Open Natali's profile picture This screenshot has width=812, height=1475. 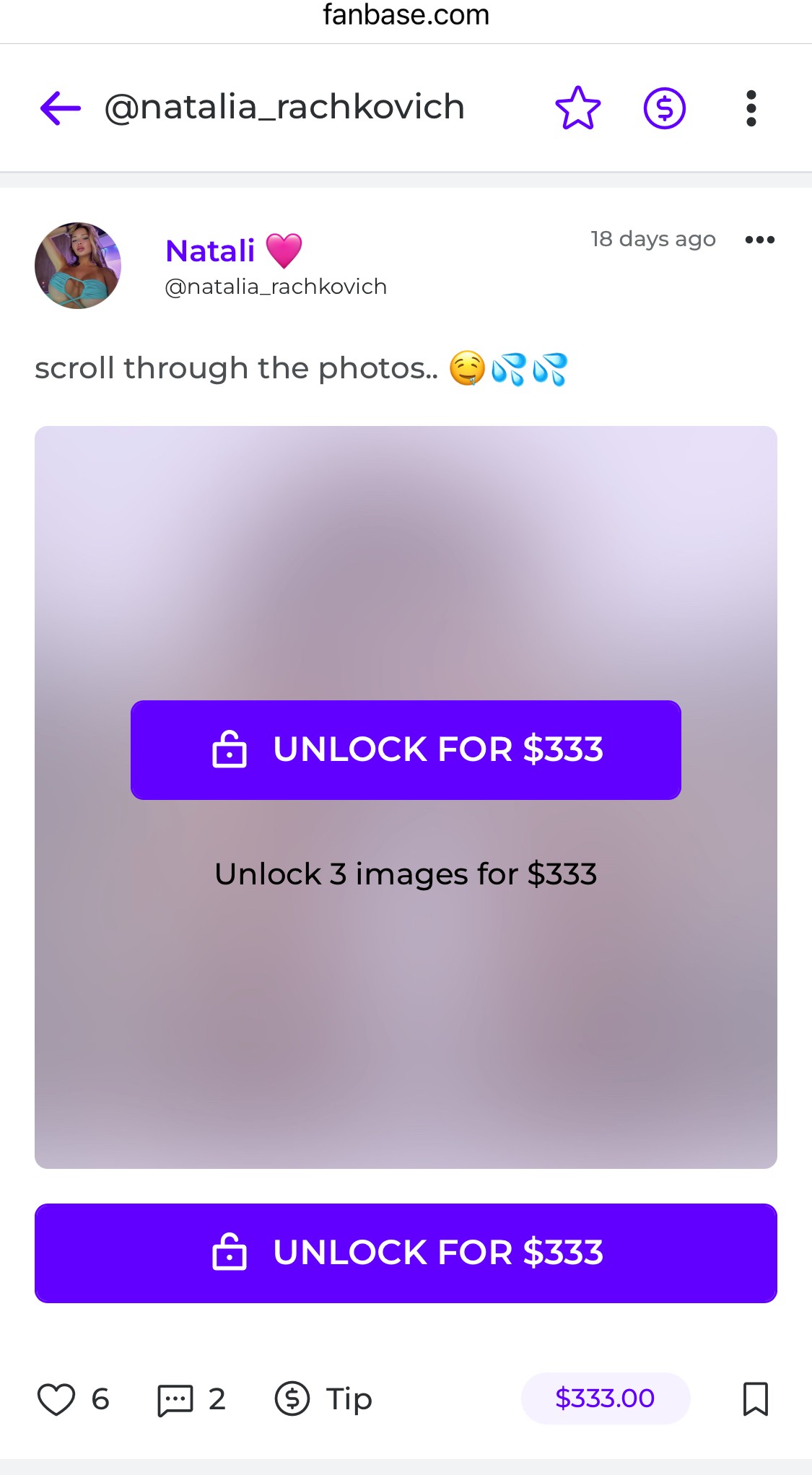tap(78, 266)
